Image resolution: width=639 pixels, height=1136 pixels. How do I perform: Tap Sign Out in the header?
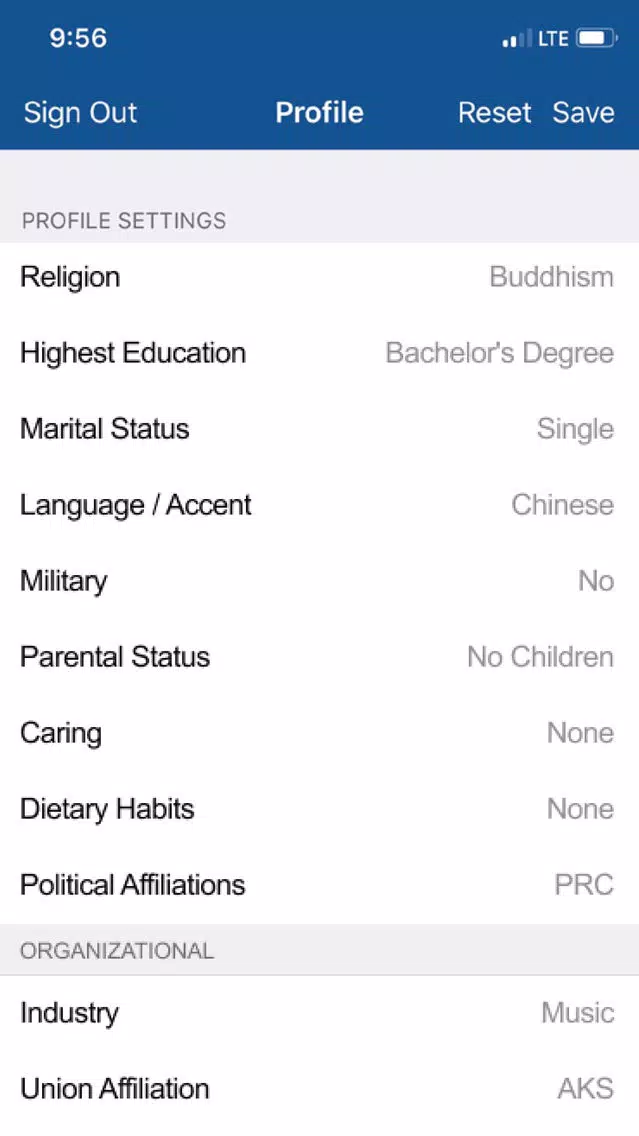point(80,112)
